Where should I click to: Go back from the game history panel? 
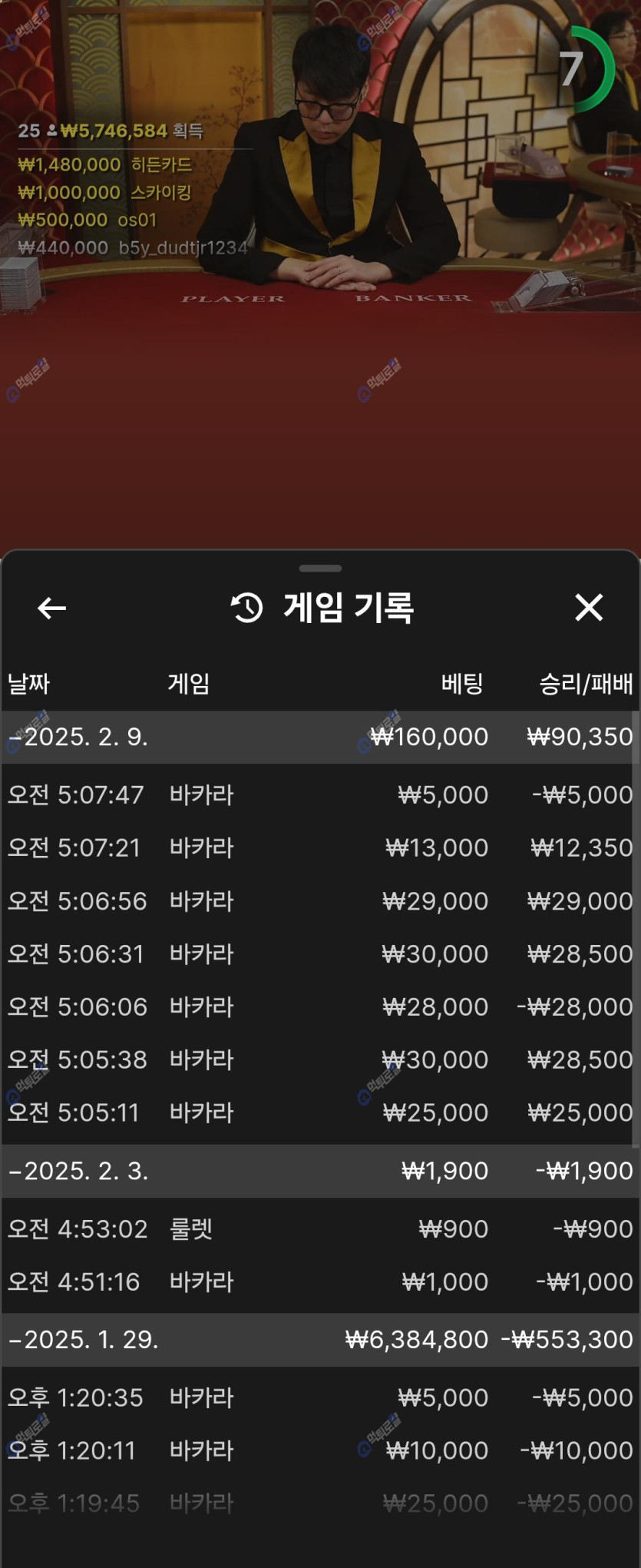pos(51,608)
